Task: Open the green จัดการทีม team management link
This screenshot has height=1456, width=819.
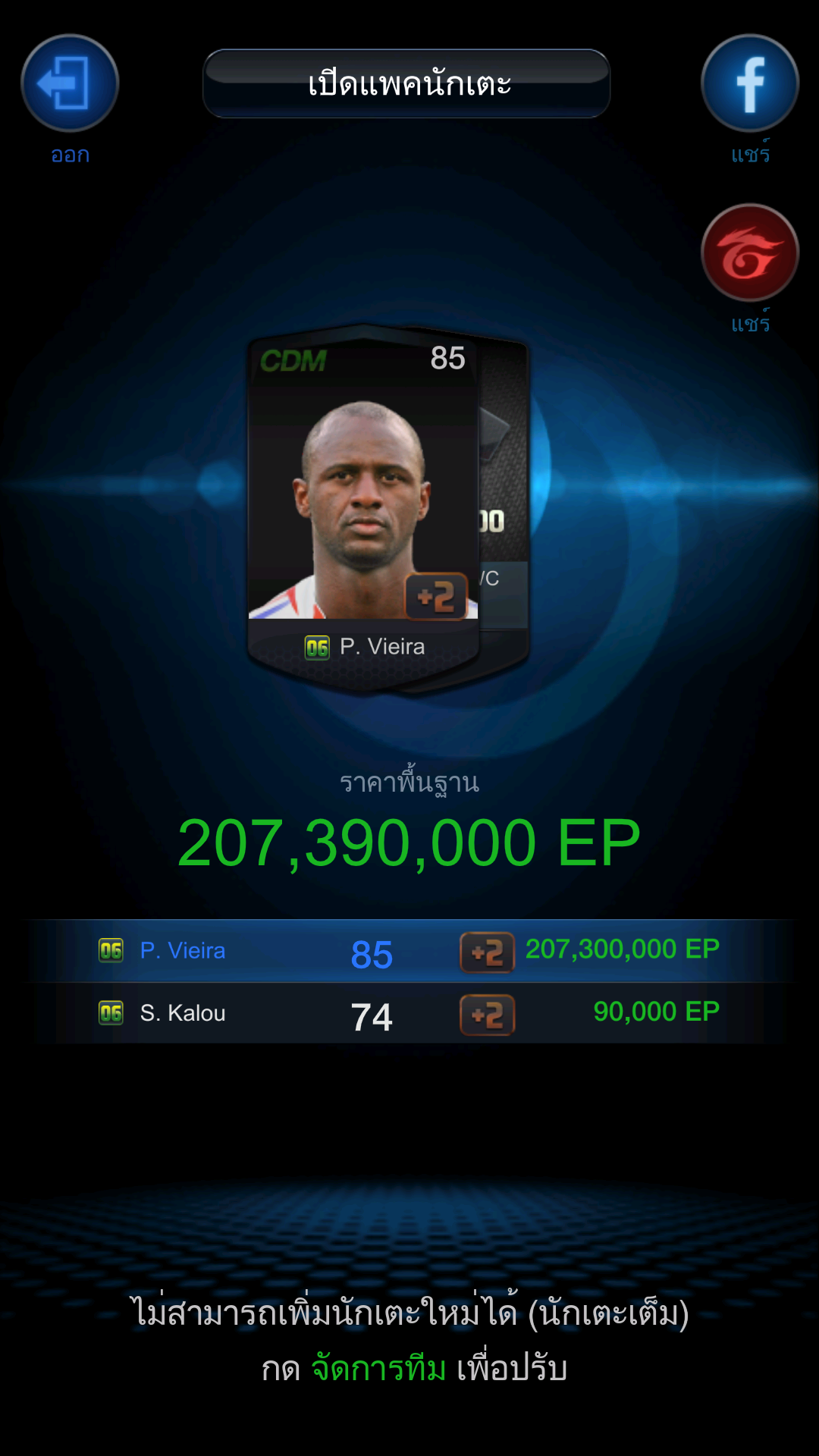Action: (378, 1369)
